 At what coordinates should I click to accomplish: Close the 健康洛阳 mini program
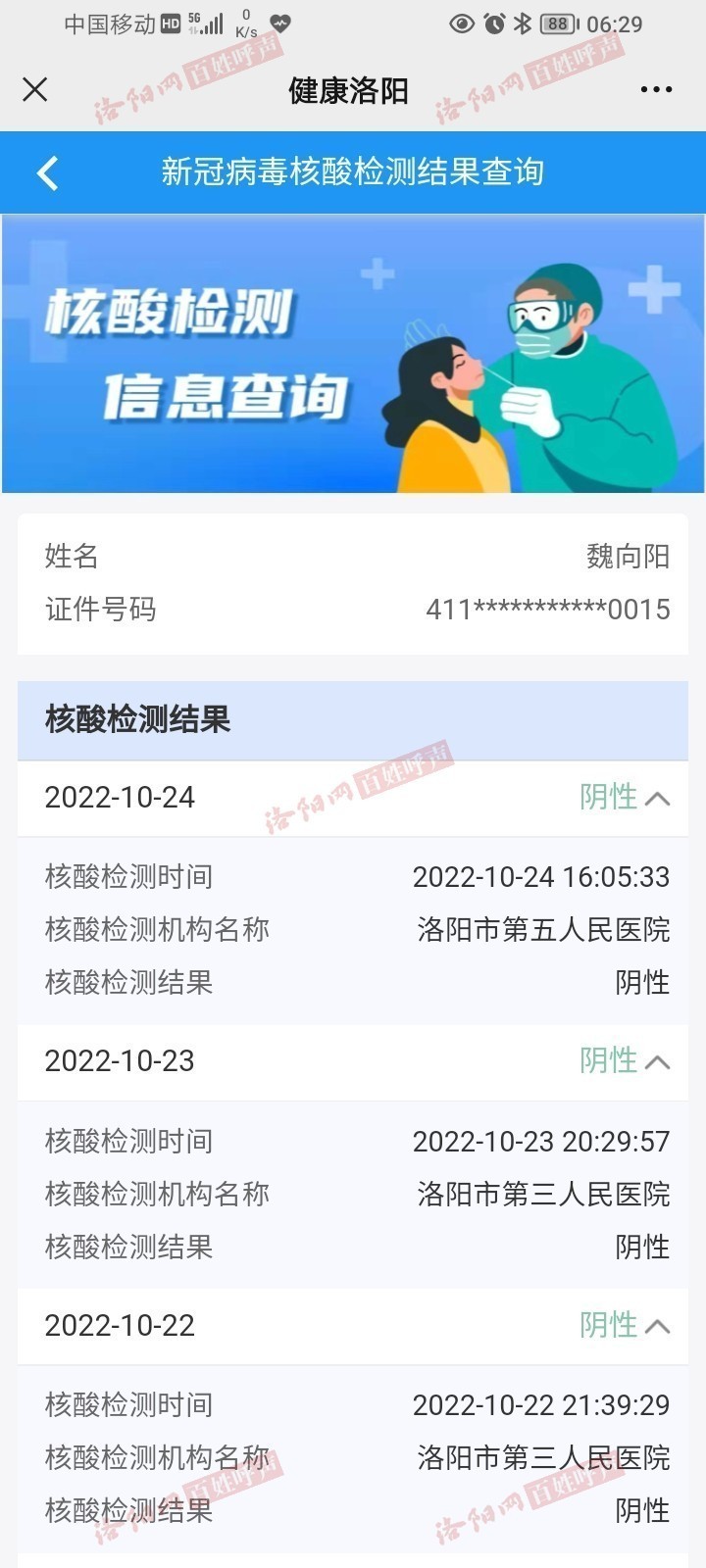pos(35,90)
